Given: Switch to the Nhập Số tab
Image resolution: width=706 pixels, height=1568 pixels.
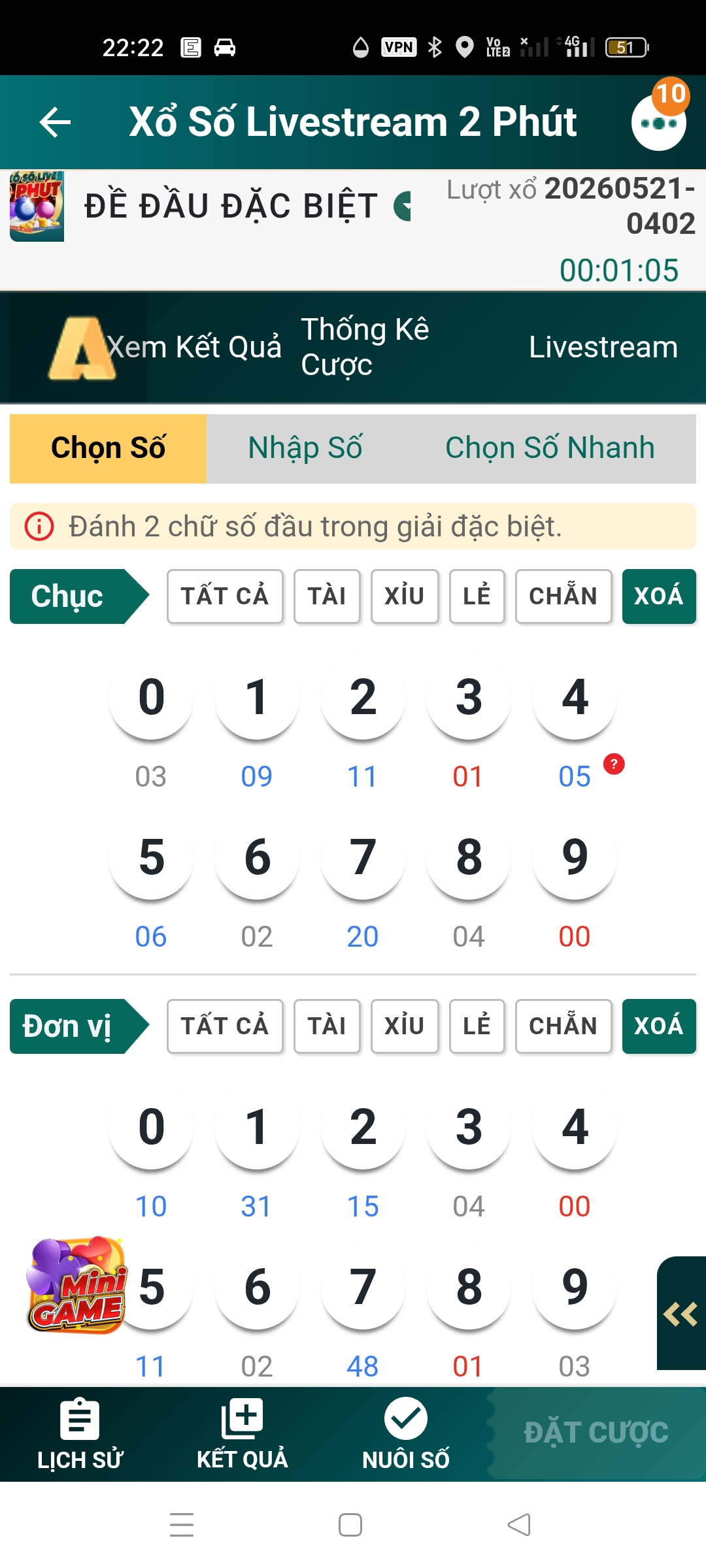Looking at the screenshot, I should 305,448.
